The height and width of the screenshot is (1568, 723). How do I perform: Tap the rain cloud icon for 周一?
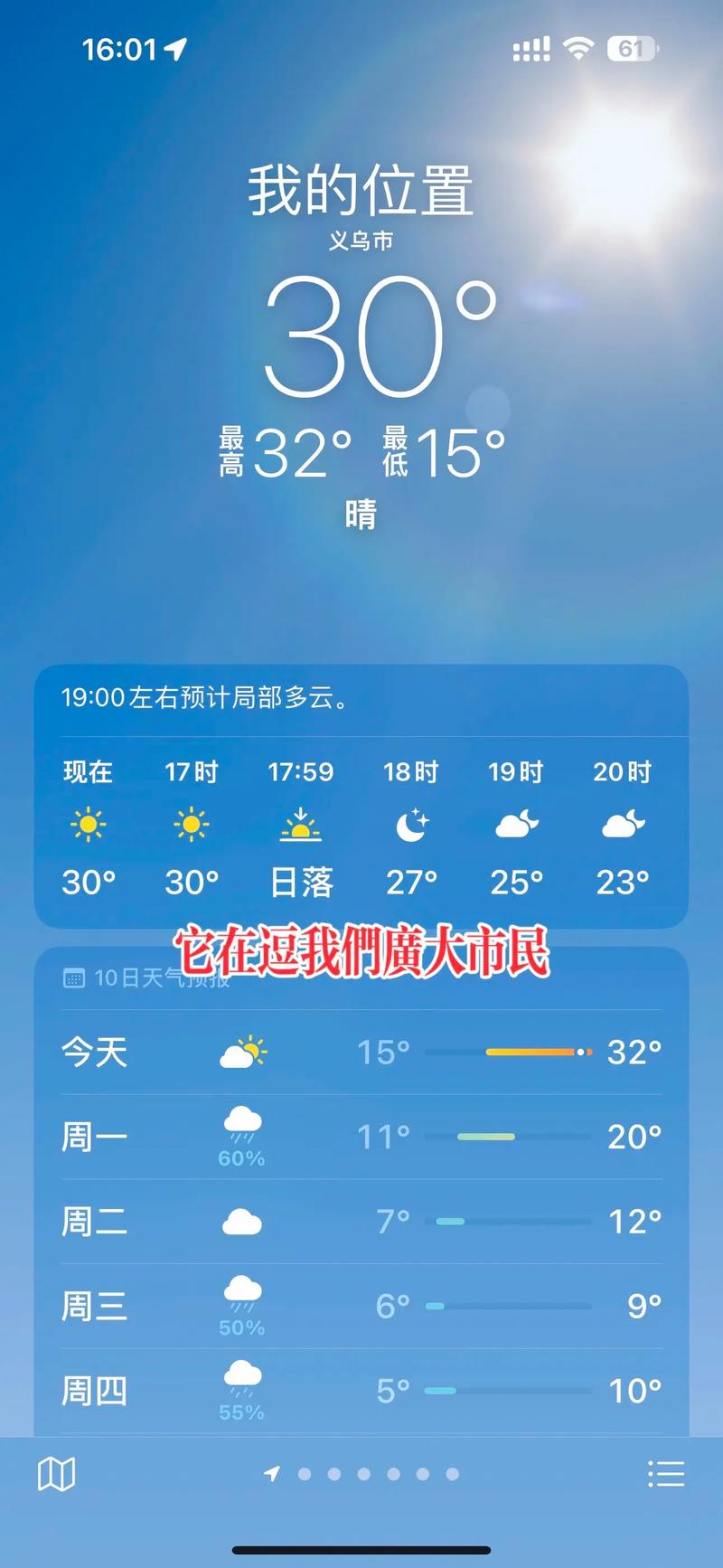coord(240,1126)
